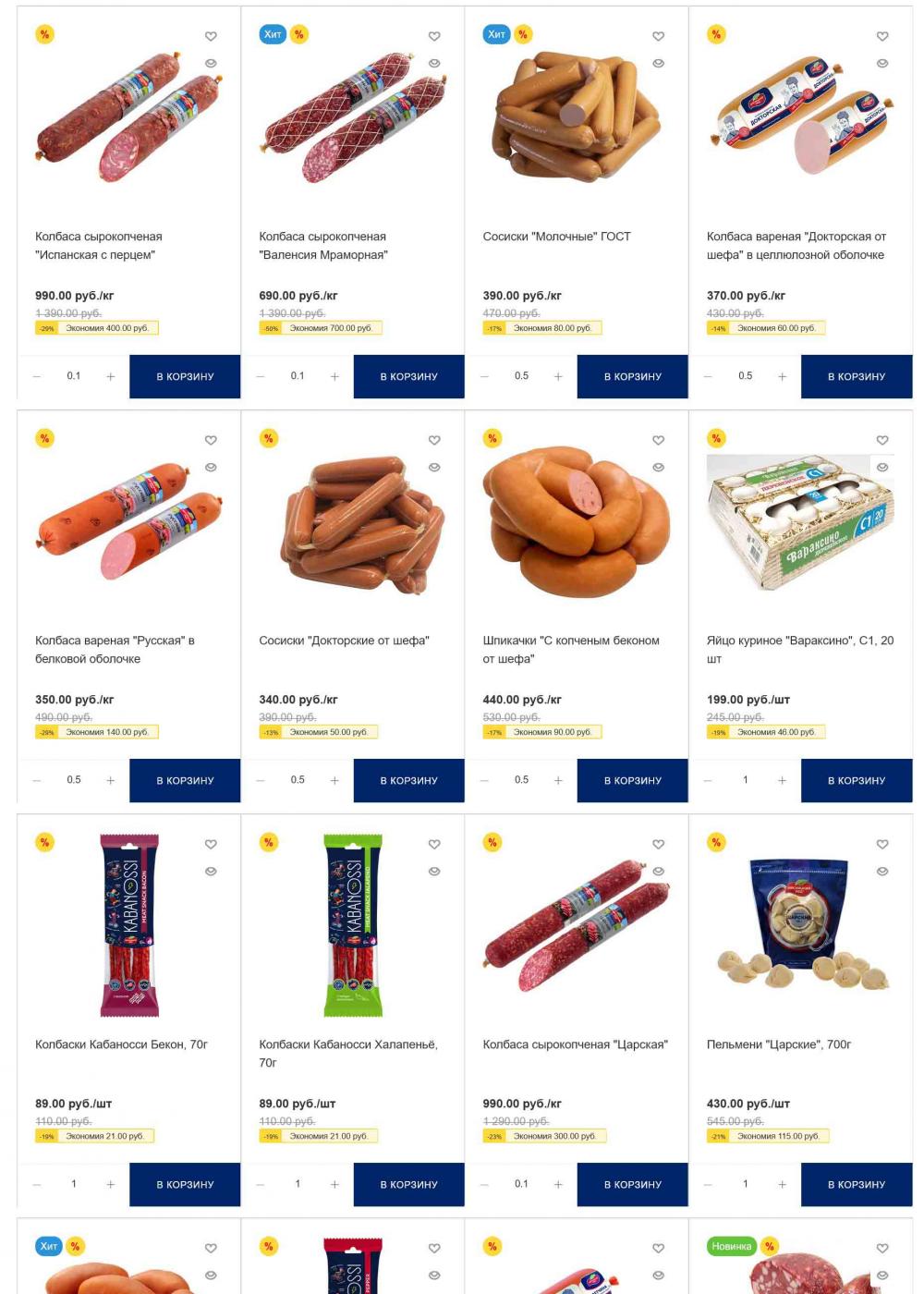
Task: Quick view Колбаса сырокопченая "Царская" eye icon
Action: pos(658,872)
